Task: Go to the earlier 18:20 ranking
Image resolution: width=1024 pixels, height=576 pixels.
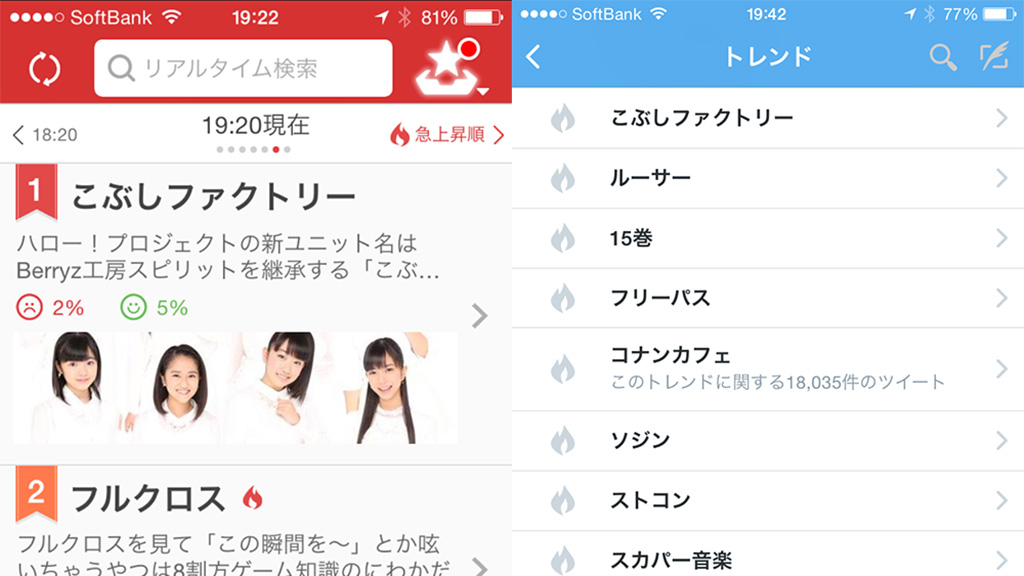Action: (x=46, y=135)
